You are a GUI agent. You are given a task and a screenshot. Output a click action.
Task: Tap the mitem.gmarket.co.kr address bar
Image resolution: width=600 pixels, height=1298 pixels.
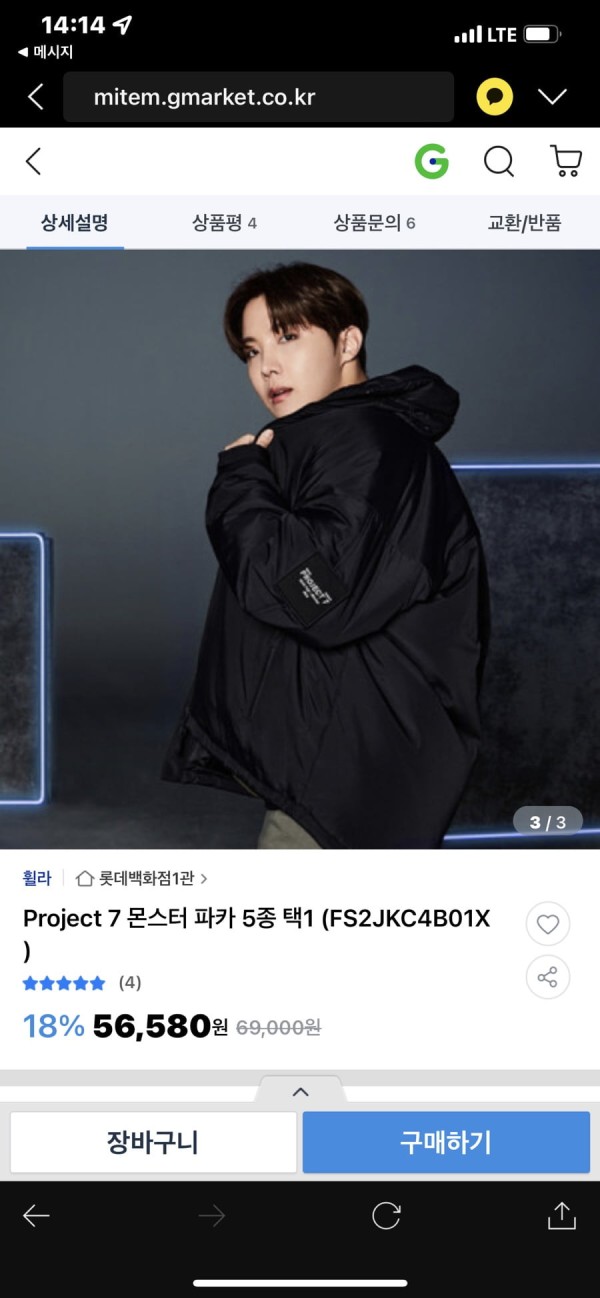258,97
